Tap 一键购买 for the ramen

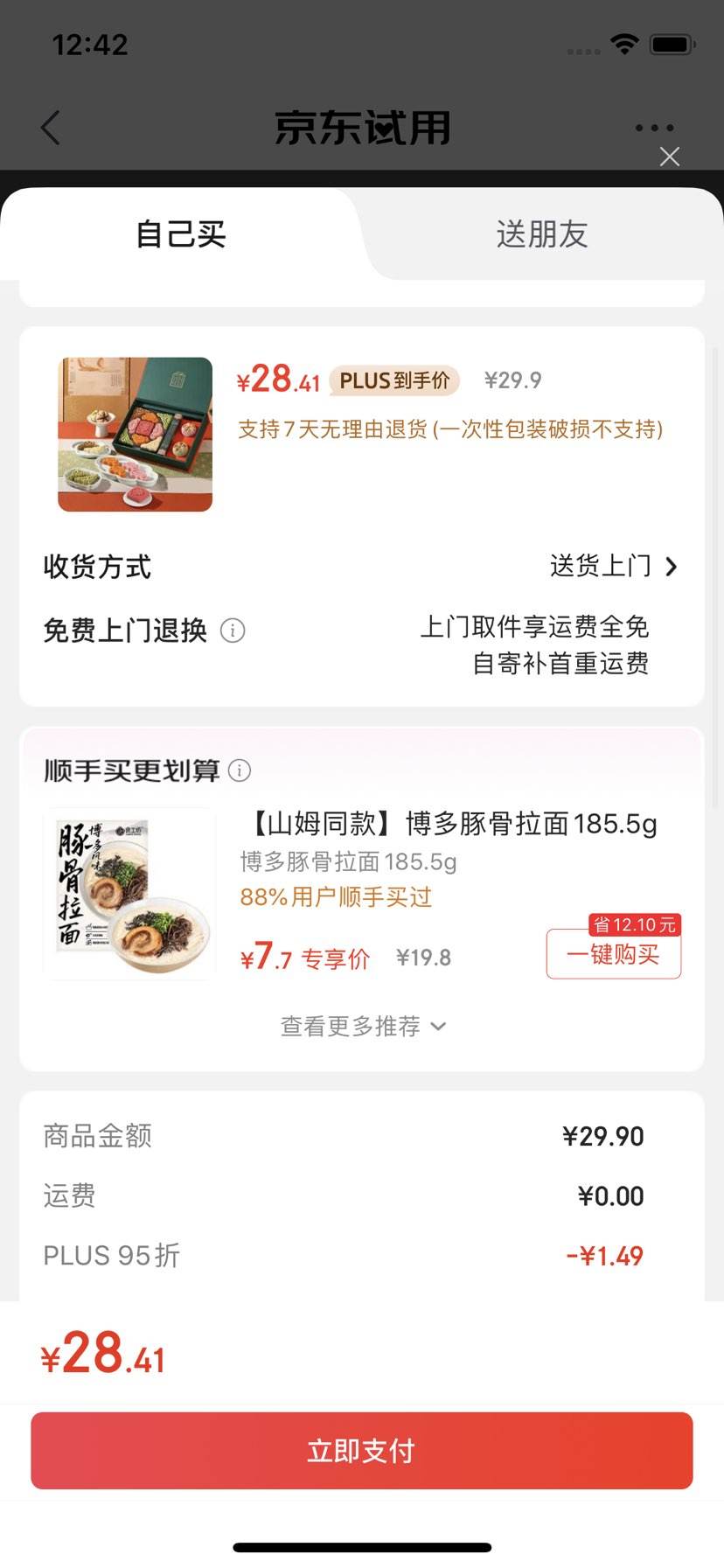(613, 954)
